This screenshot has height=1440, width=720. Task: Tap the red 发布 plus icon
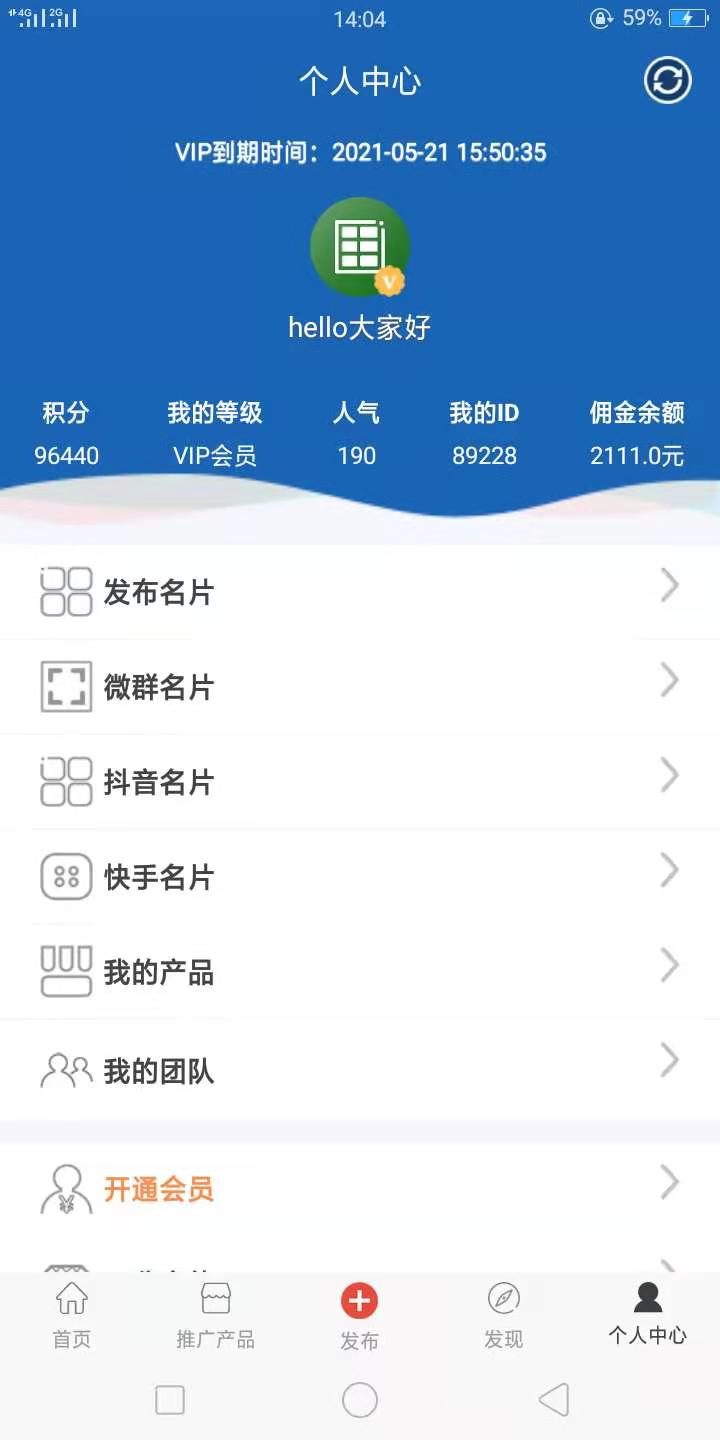click(359, 1299)
